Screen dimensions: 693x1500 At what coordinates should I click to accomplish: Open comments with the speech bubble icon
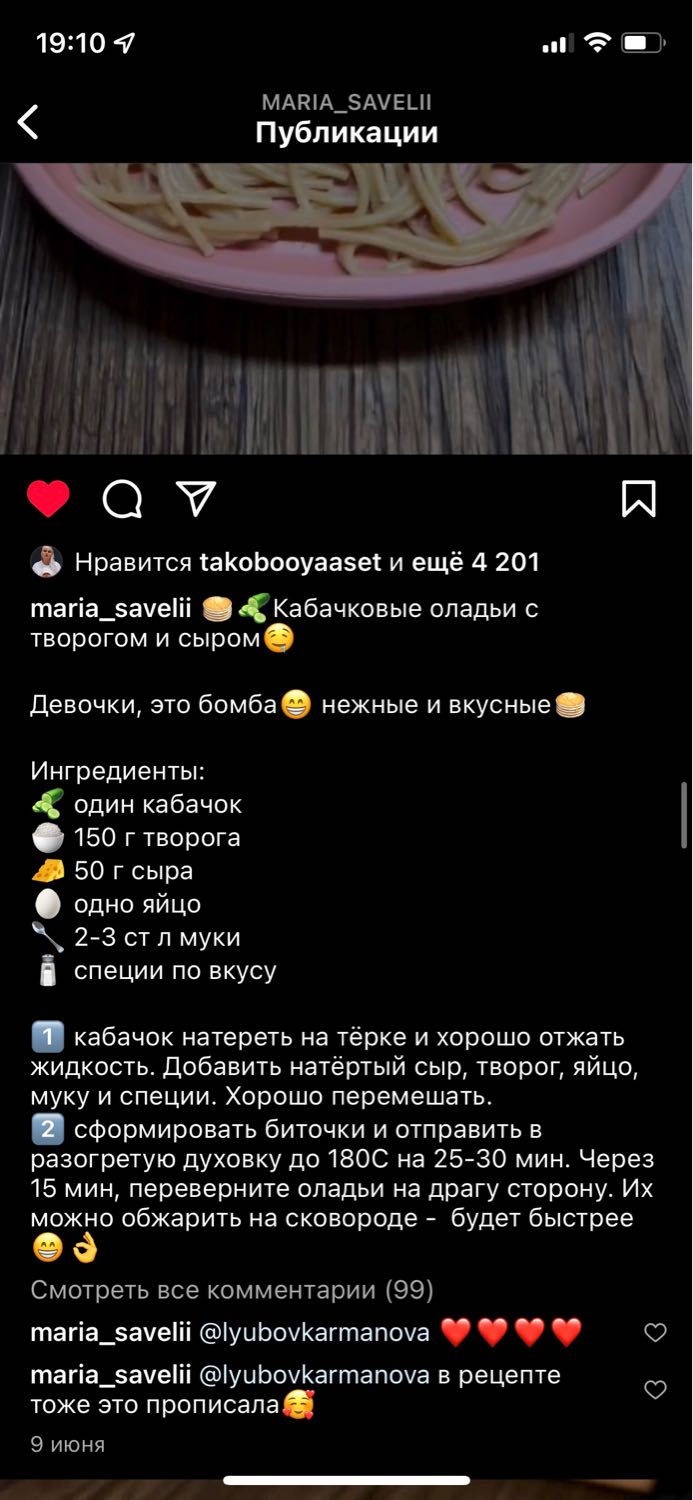[x=122, y=499]
